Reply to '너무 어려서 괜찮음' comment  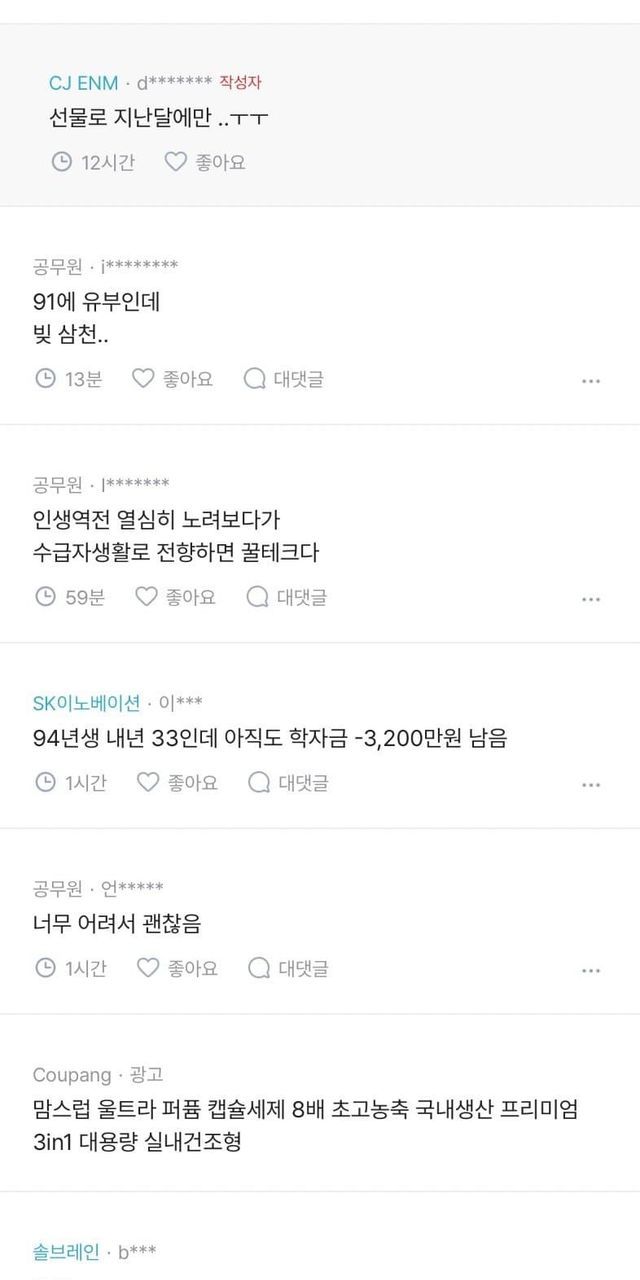pos(288,968)
